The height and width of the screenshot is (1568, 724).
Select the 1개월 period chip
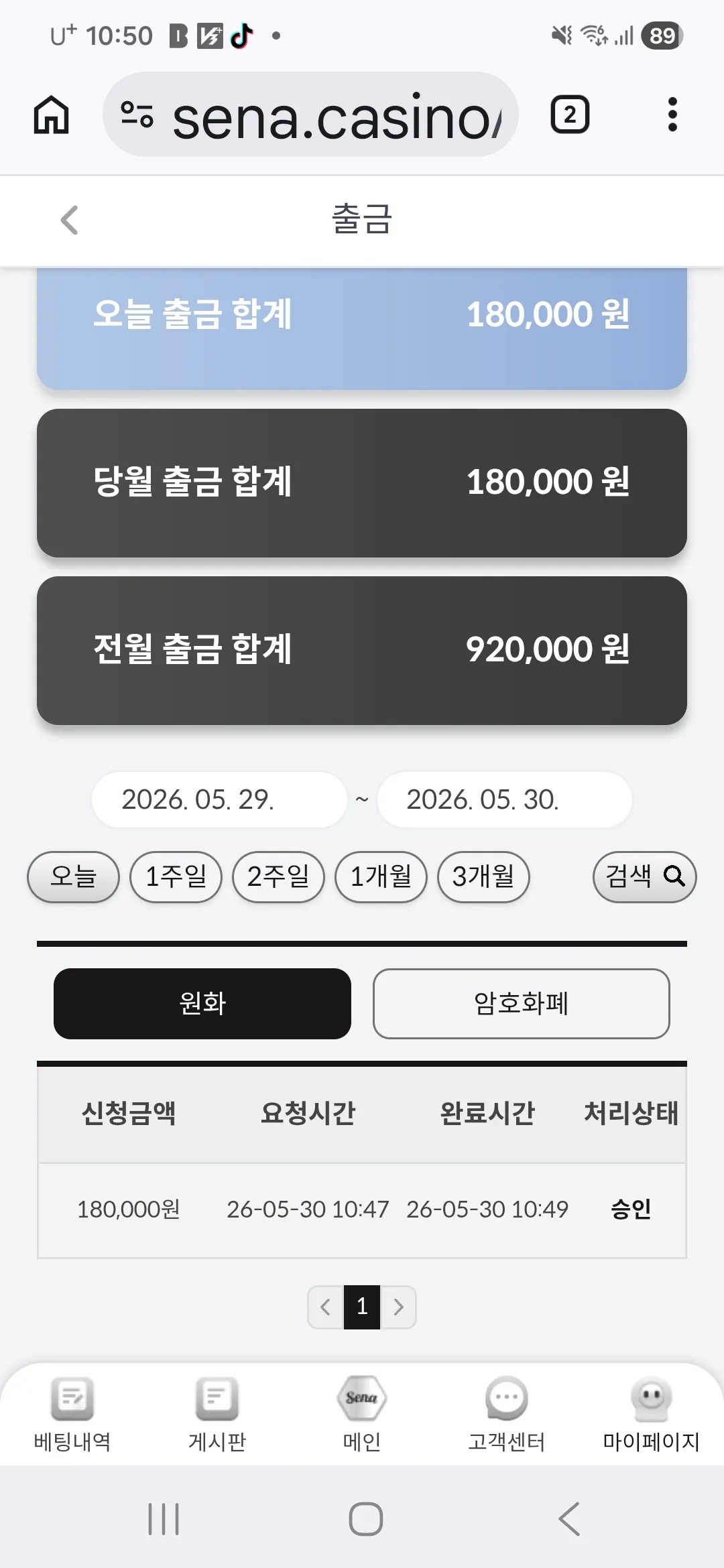coord(381,876)
